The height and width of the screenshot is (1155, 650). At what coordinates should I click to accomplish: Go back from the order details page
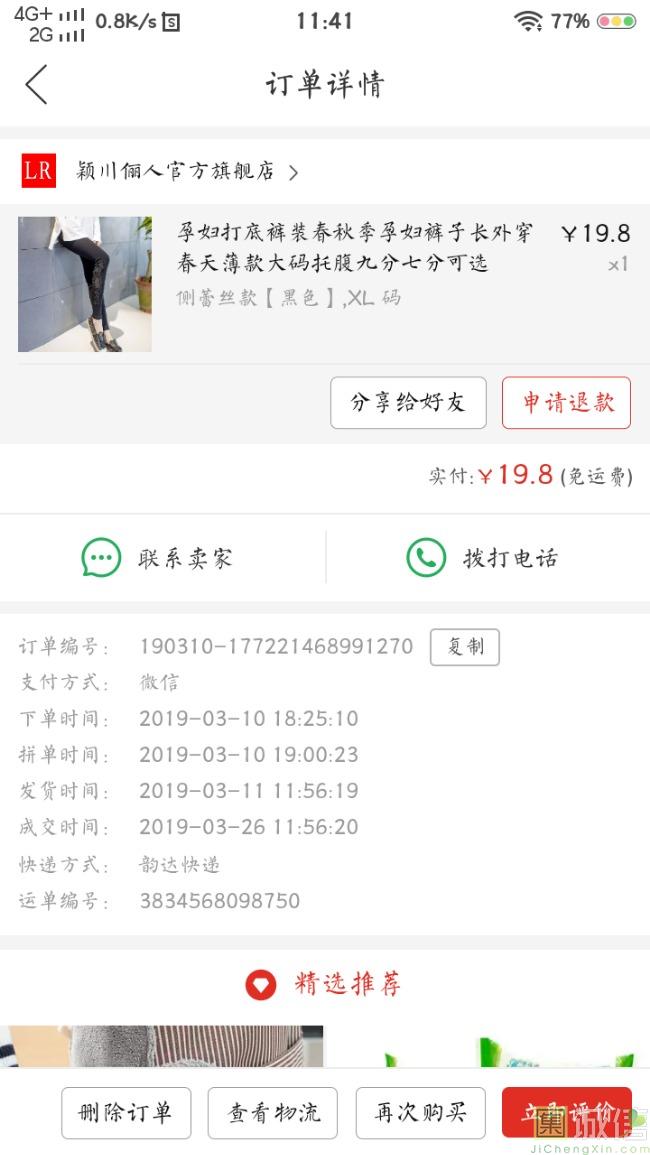[x=36, y=84]
